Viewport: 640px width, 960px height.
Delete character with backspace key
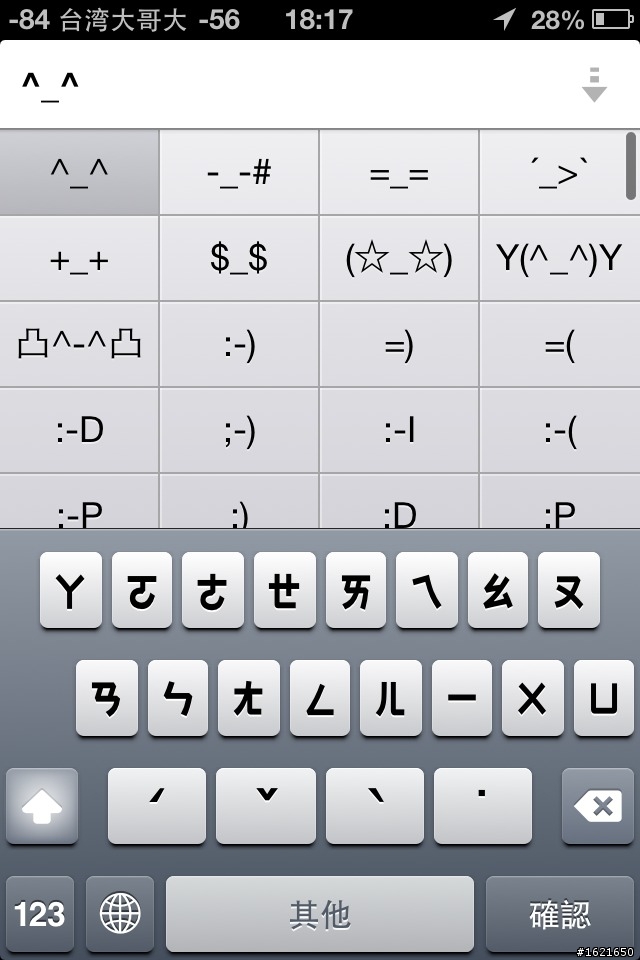point(598,805)
